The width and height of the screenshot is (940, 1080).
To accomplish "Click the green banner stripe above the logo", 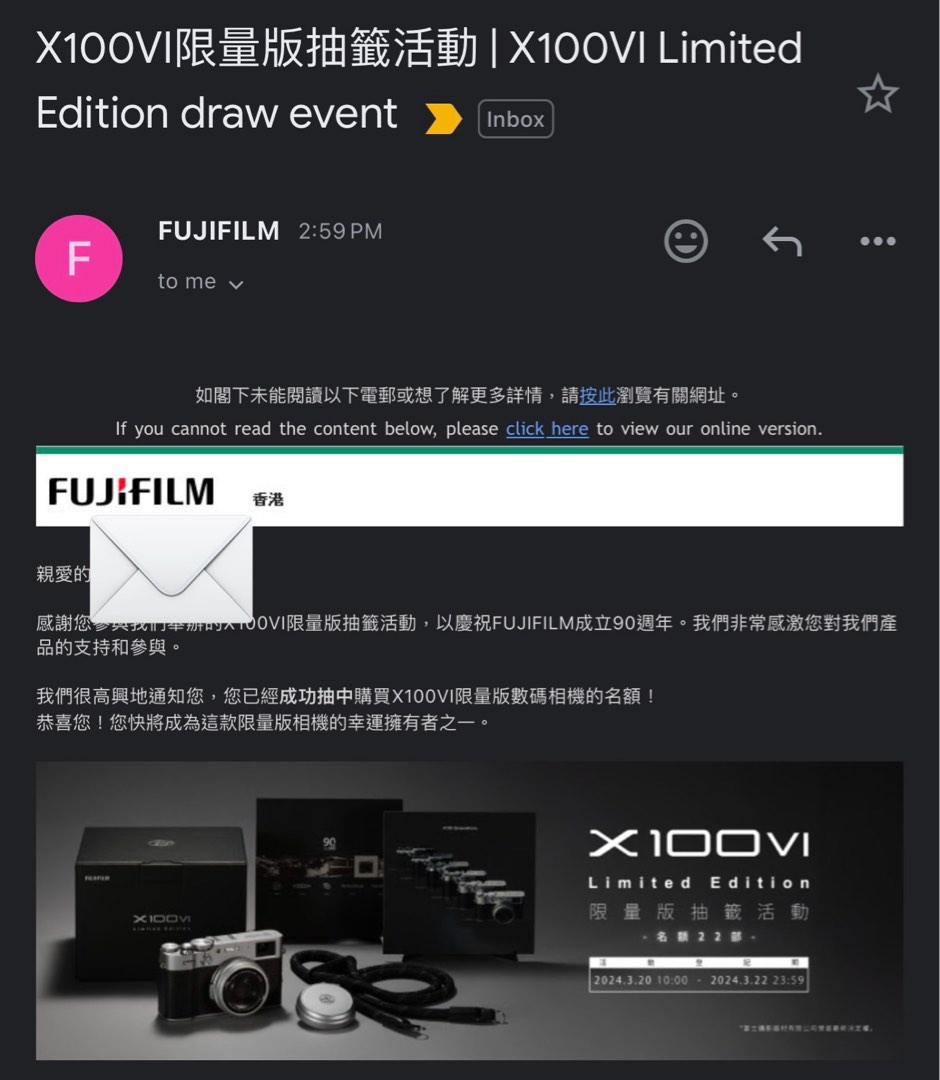I will [x=470, y=452].
